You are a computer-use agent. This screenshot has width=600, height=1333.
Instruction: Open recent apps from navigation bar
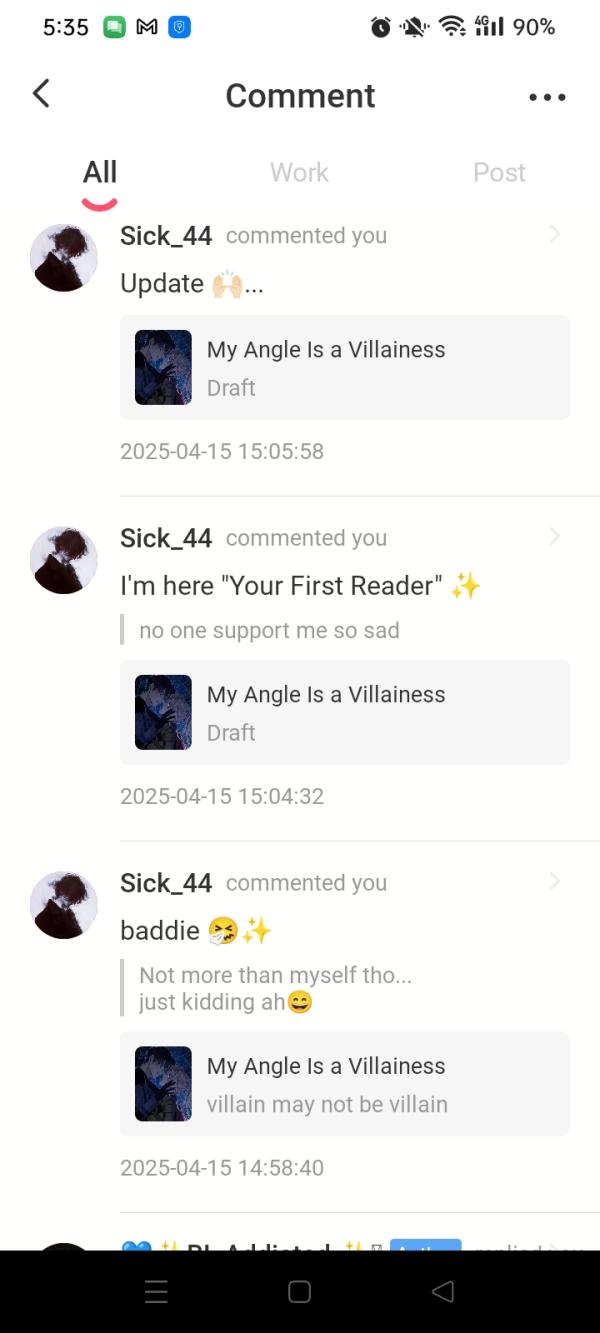click(156, 1292)
